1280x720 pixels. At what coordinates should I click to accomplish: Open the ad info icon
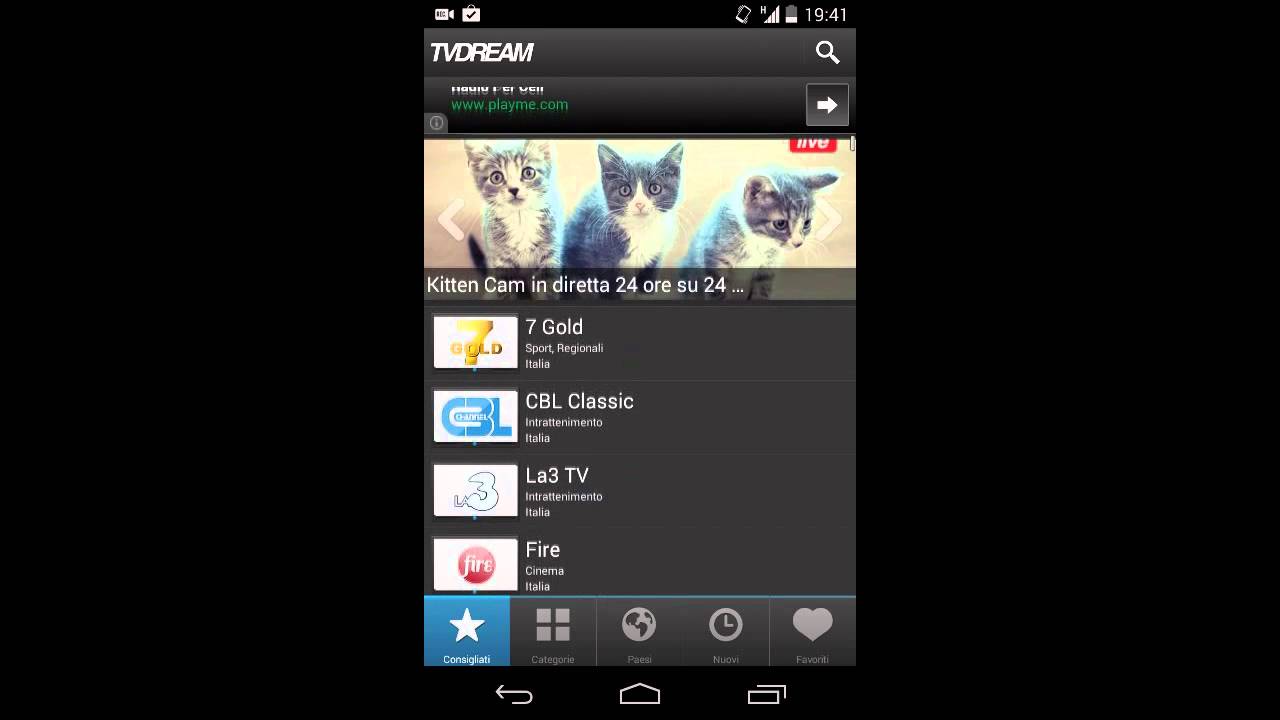(x=437, y=123)
